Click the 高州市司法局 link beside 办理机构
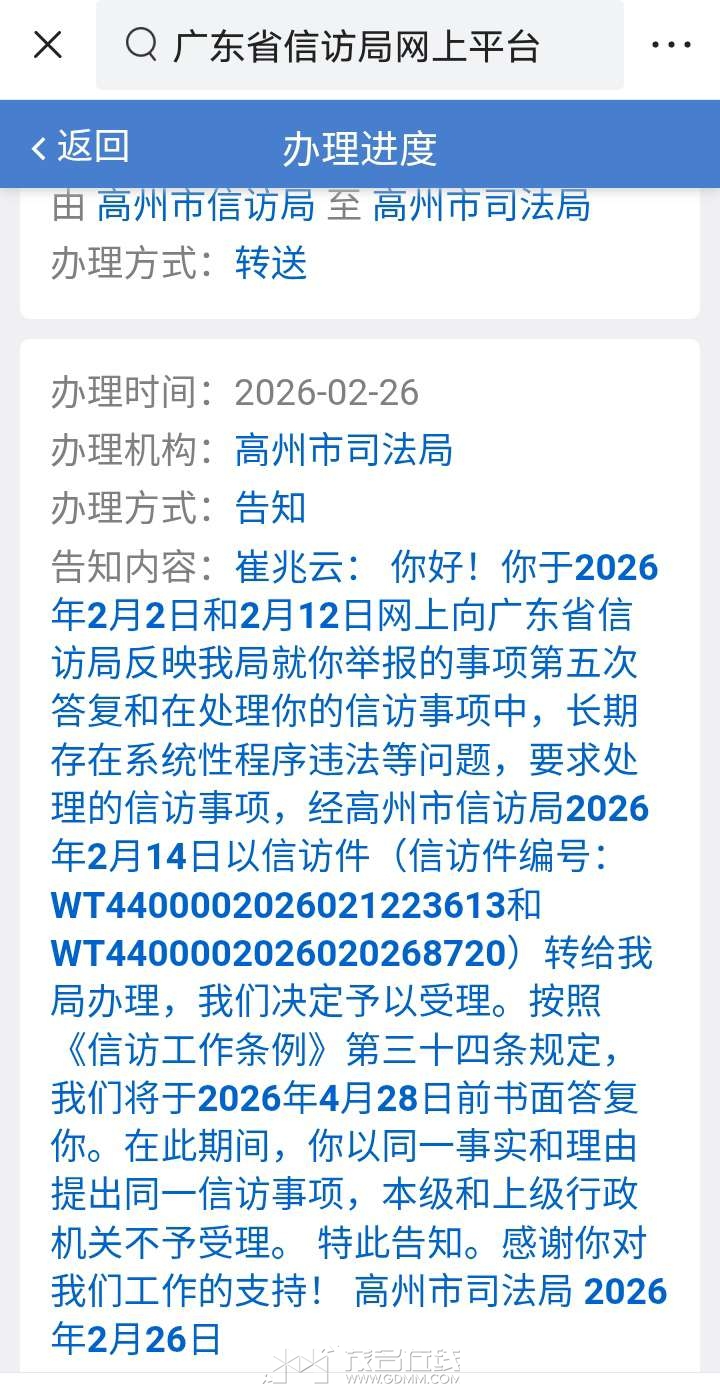The width and height of the screenshot is (720, 1389). click(344, 450)
